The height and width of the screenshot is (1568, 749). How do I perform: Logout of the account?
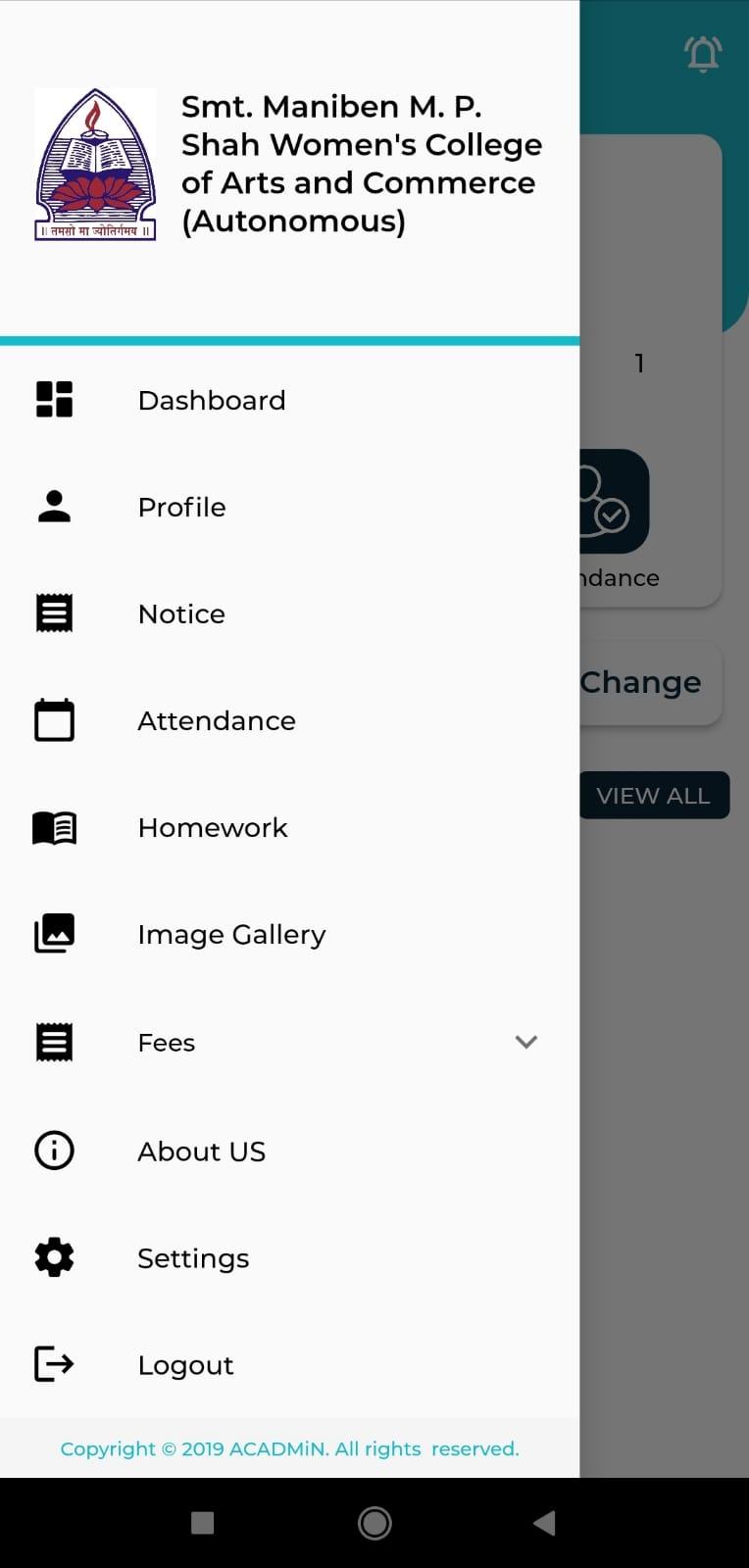(x=289, y=1364)
